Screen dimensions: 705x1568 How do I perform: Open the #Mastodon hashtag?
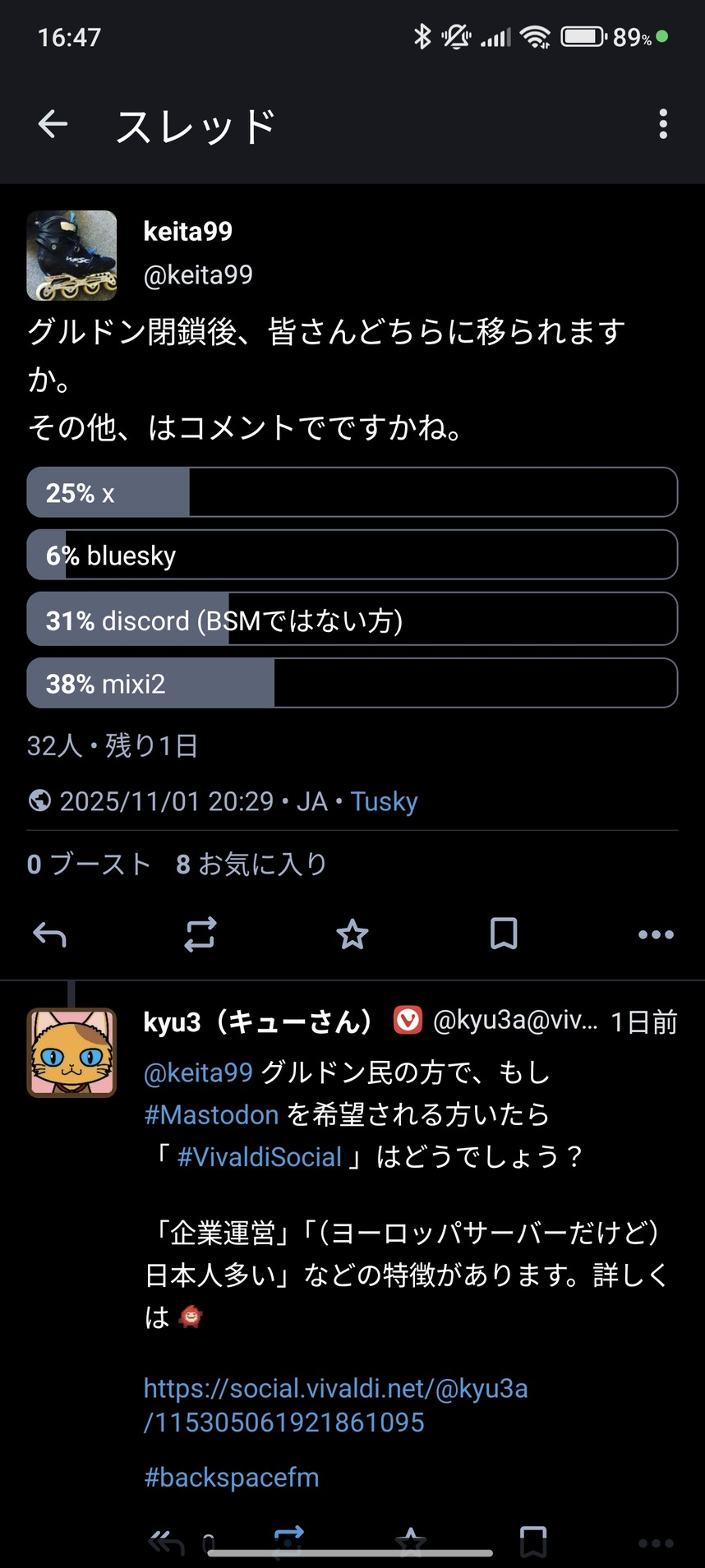point(211,1115)
